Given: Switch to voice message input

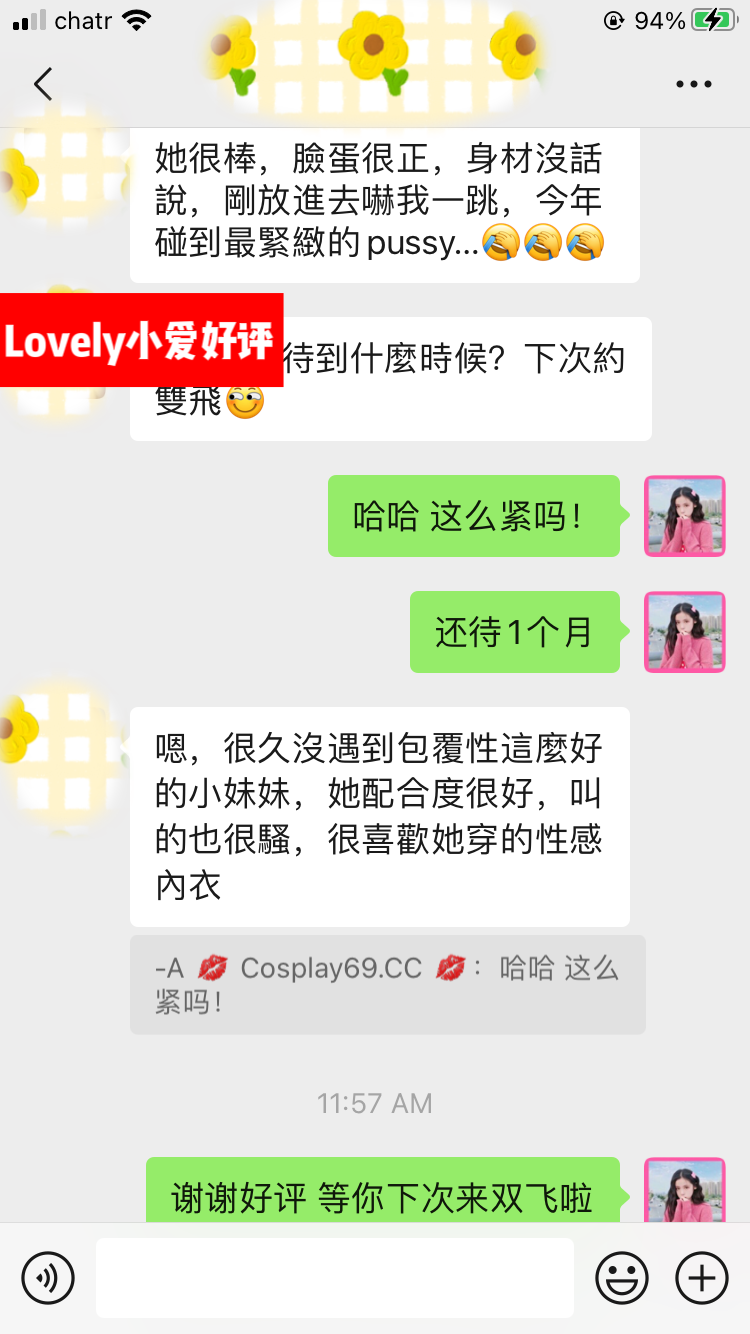Looking at the screenshot, I should [x=48, y=1277].
